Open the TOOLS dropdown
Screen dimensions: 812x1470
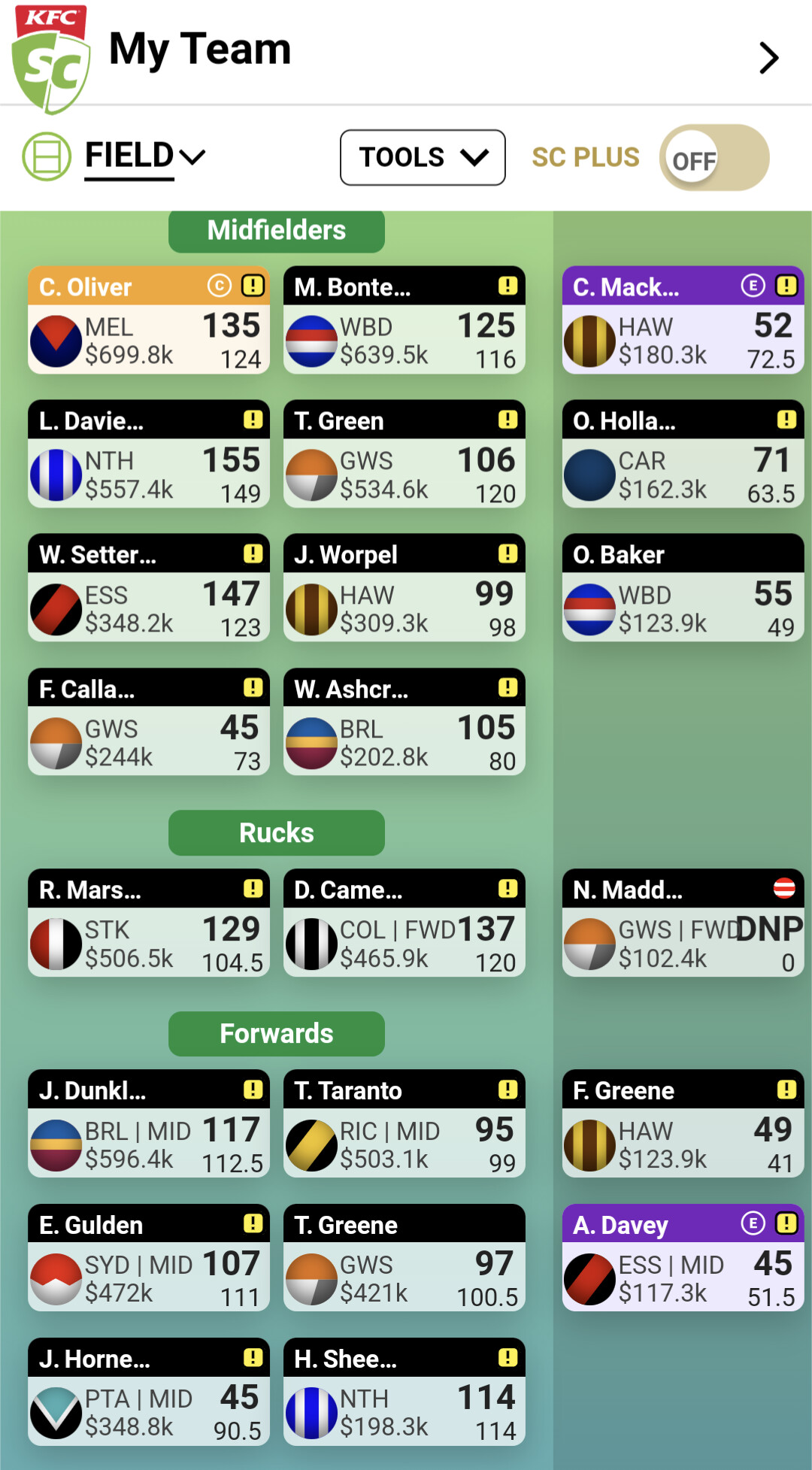pos(423,157)
